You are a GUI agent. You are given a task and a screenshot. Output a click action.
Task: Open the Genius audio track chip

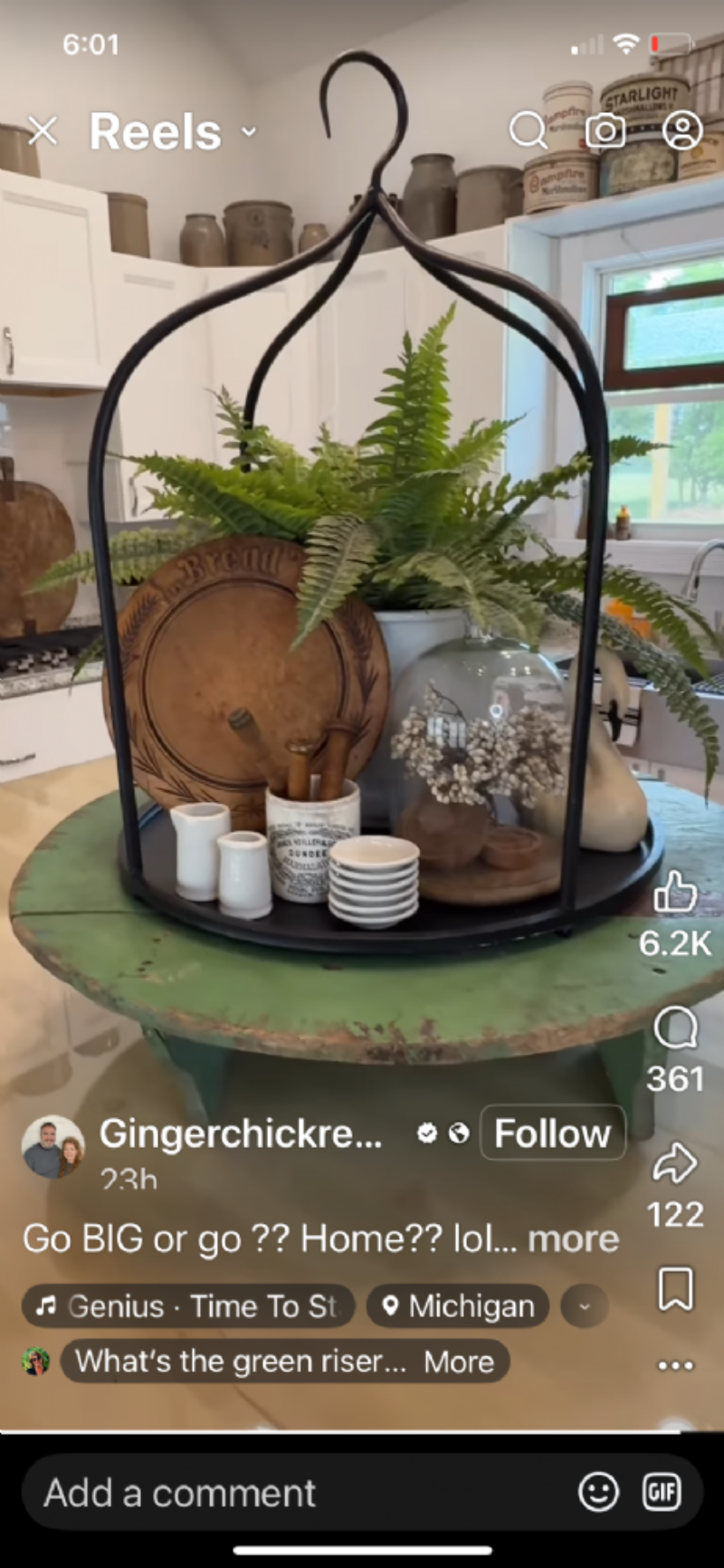pyautogui.click(x=188, y=1305)
